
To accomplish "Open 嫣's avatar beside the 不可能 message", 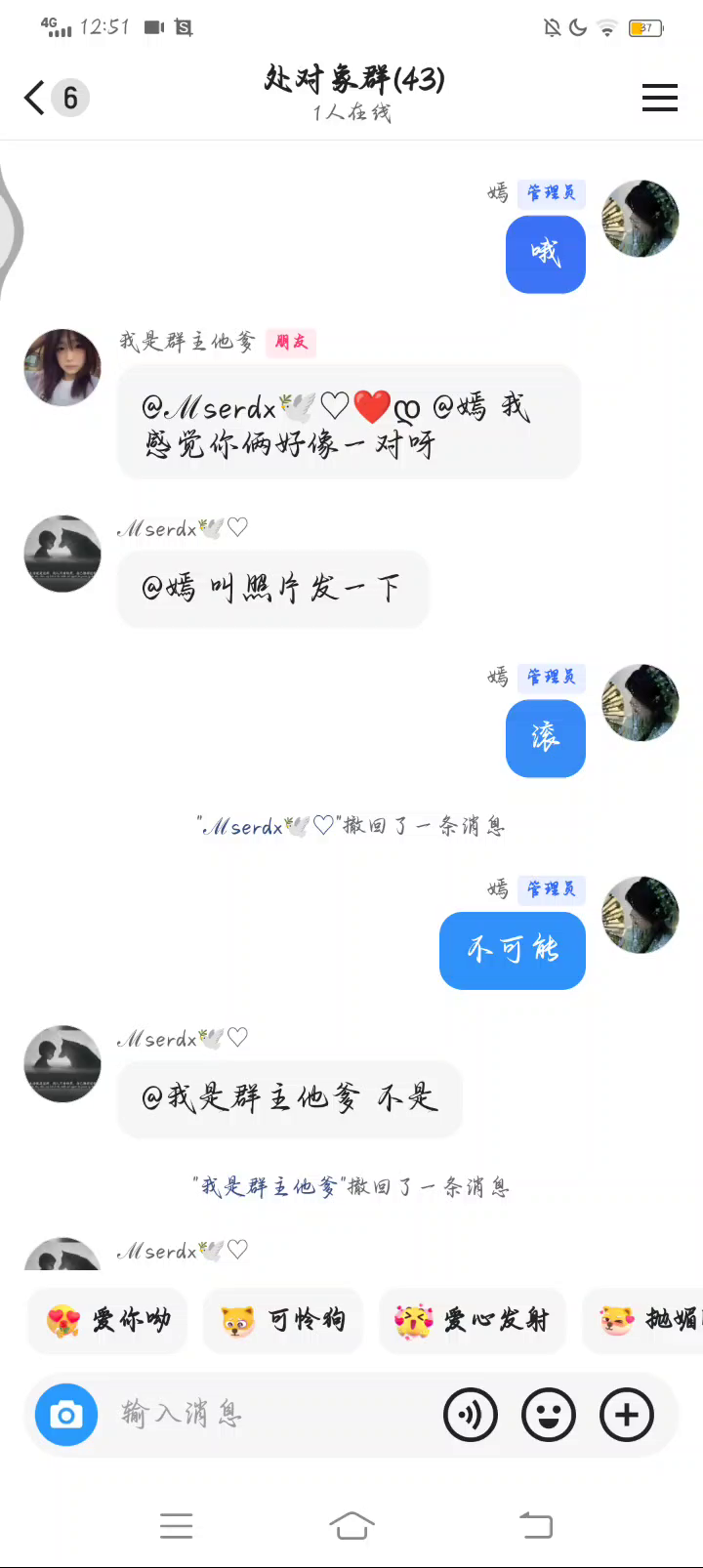I will (640, 915).
